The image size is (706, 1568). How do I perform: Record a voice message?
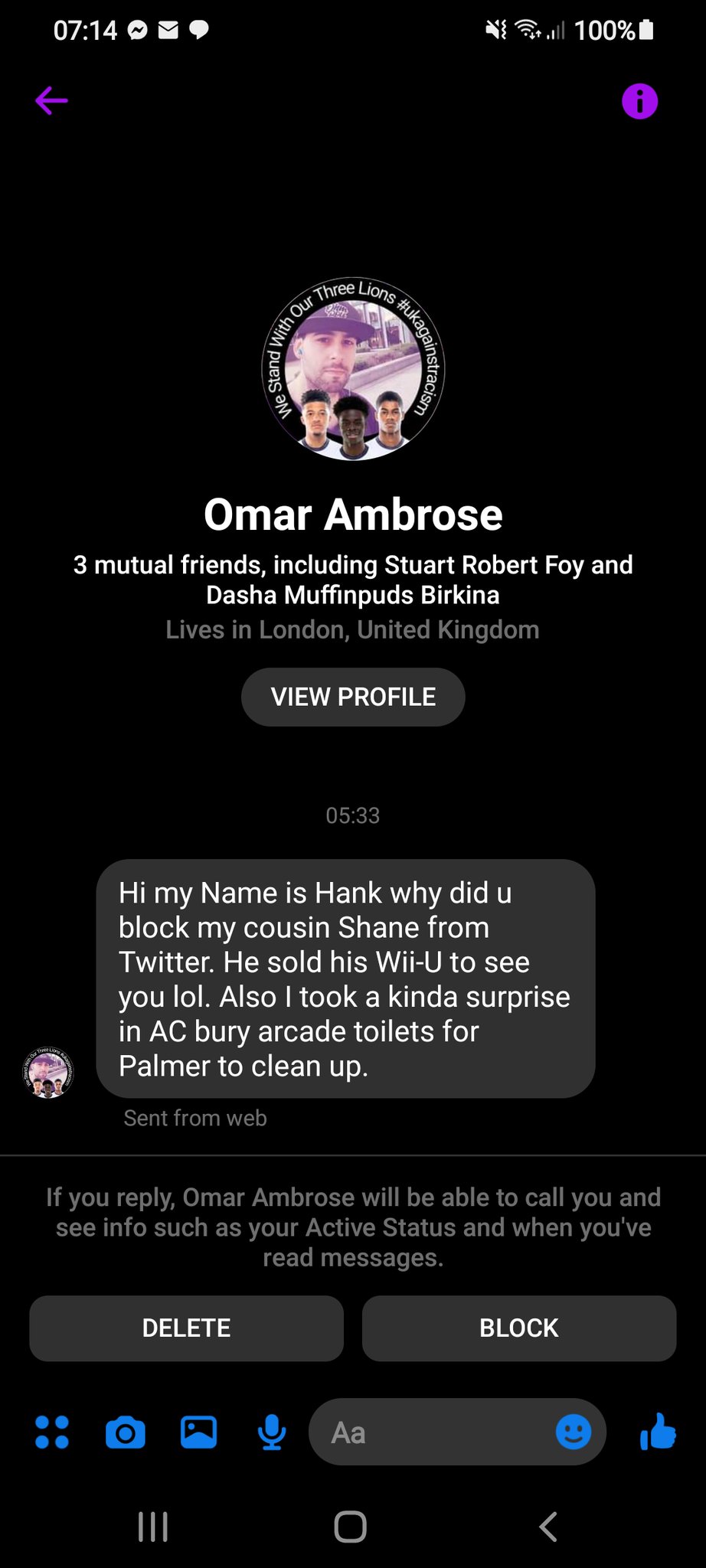[272, 1432]
